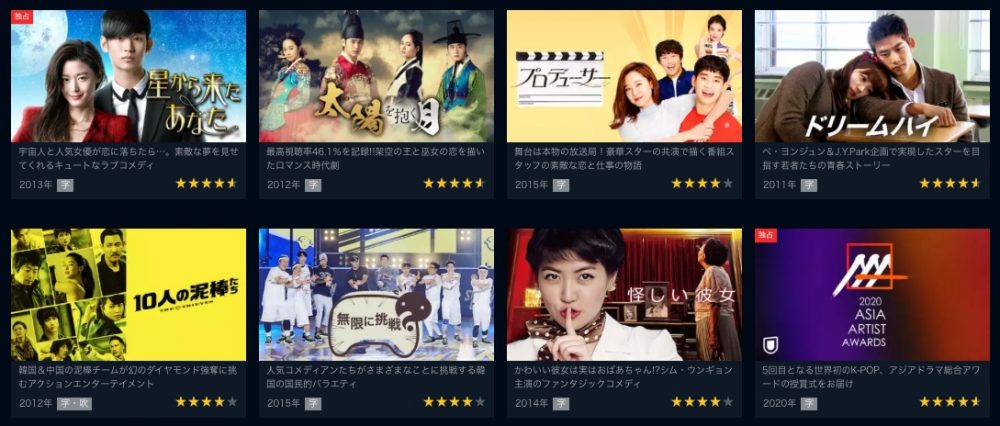This screenshot has height=426, width=1000.
Task: Select the プロデューサー drama tile
Action: (624, 76)
